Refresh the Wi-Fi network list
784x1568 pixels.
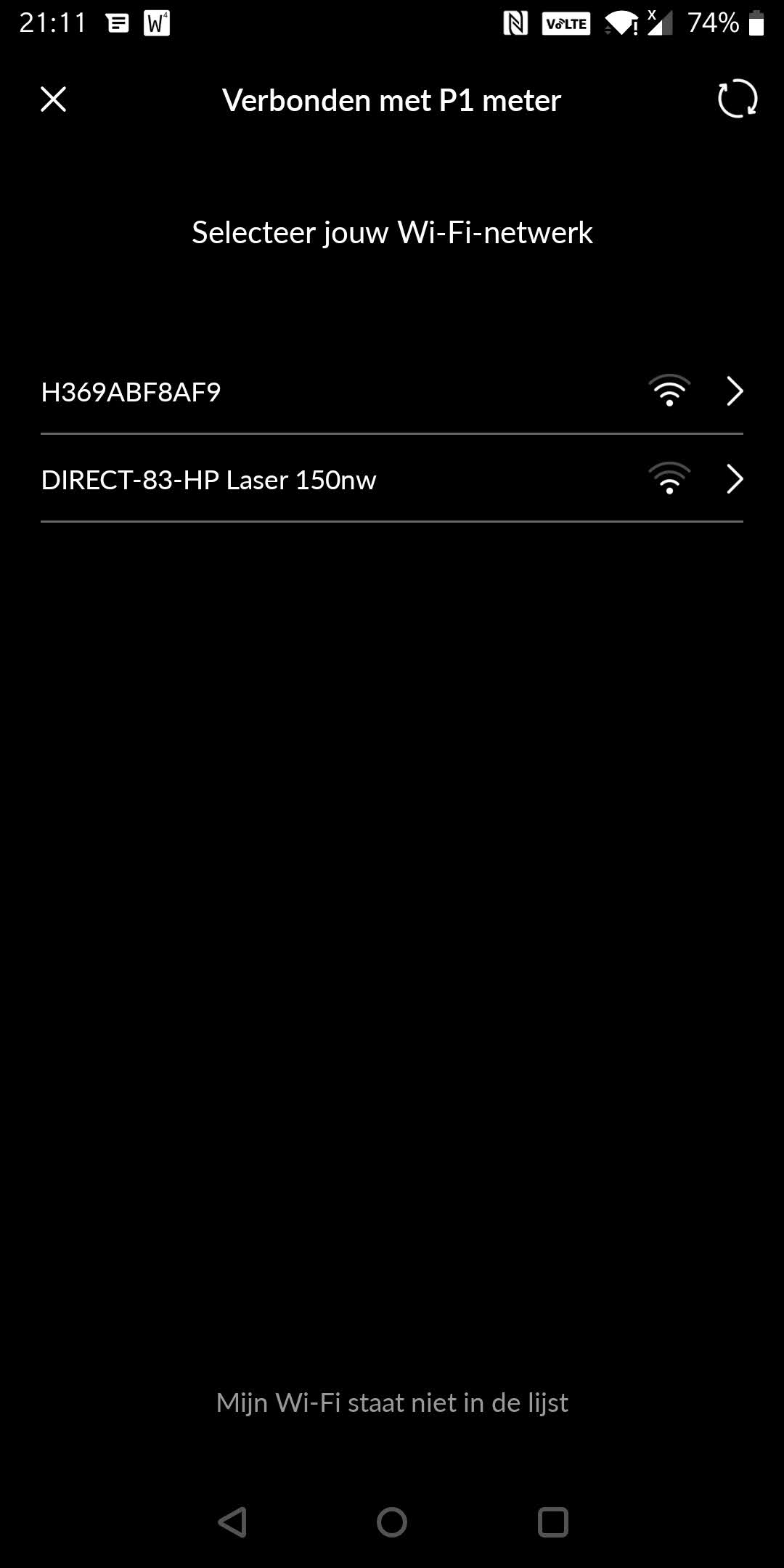[x=737, y=99]
